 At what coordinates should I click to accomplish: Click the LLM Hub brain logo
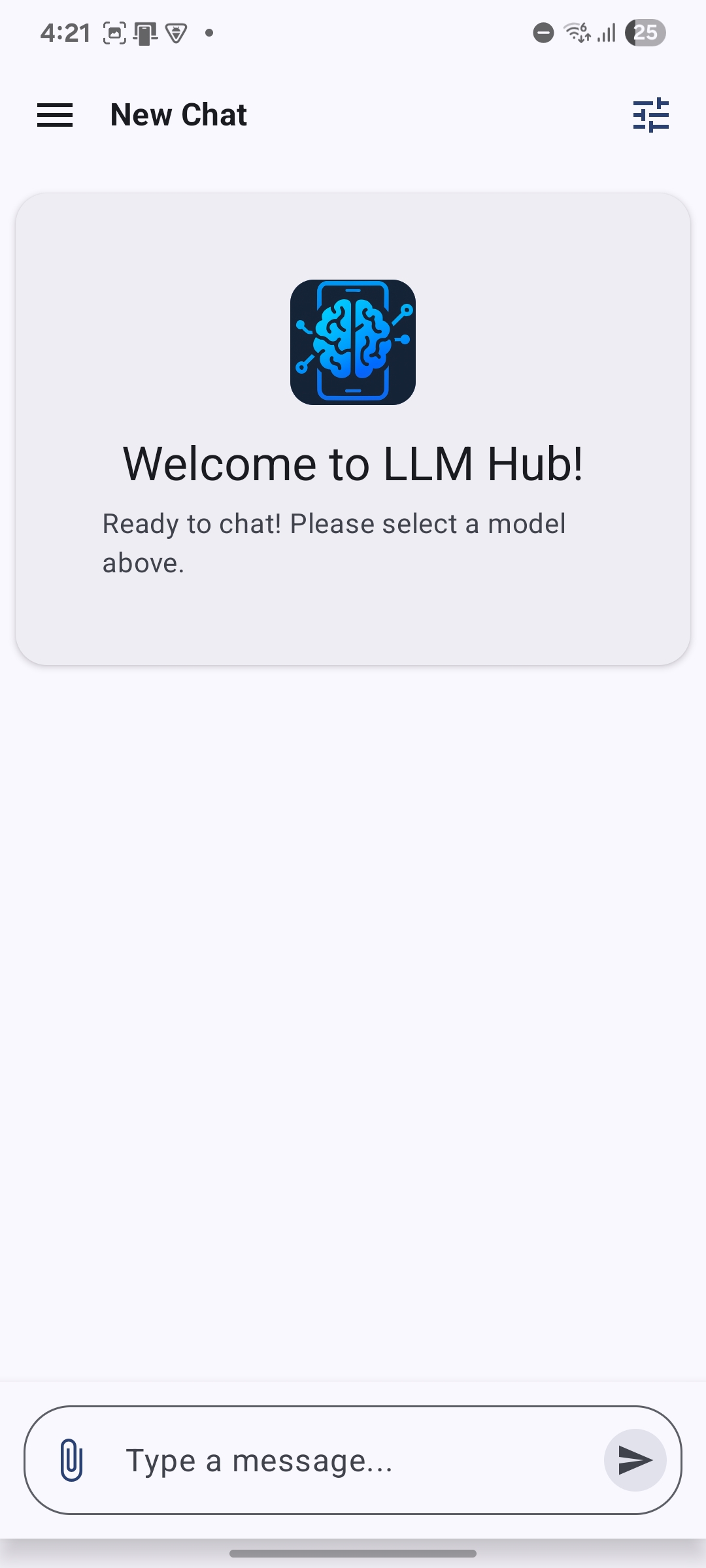352,343
